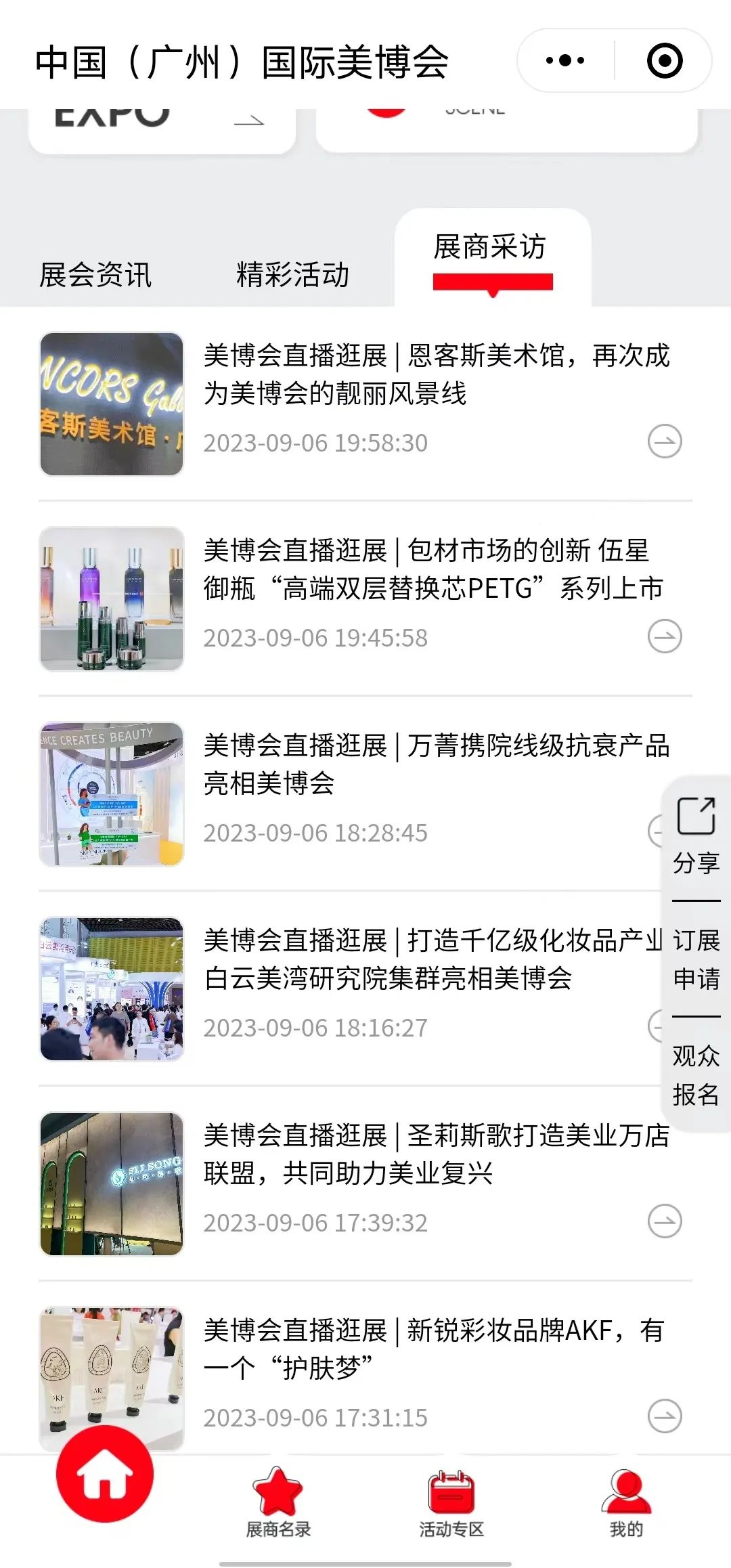Close the mini program via circle icon
The width and height of the screenshot is (731, 1568).
665,61
